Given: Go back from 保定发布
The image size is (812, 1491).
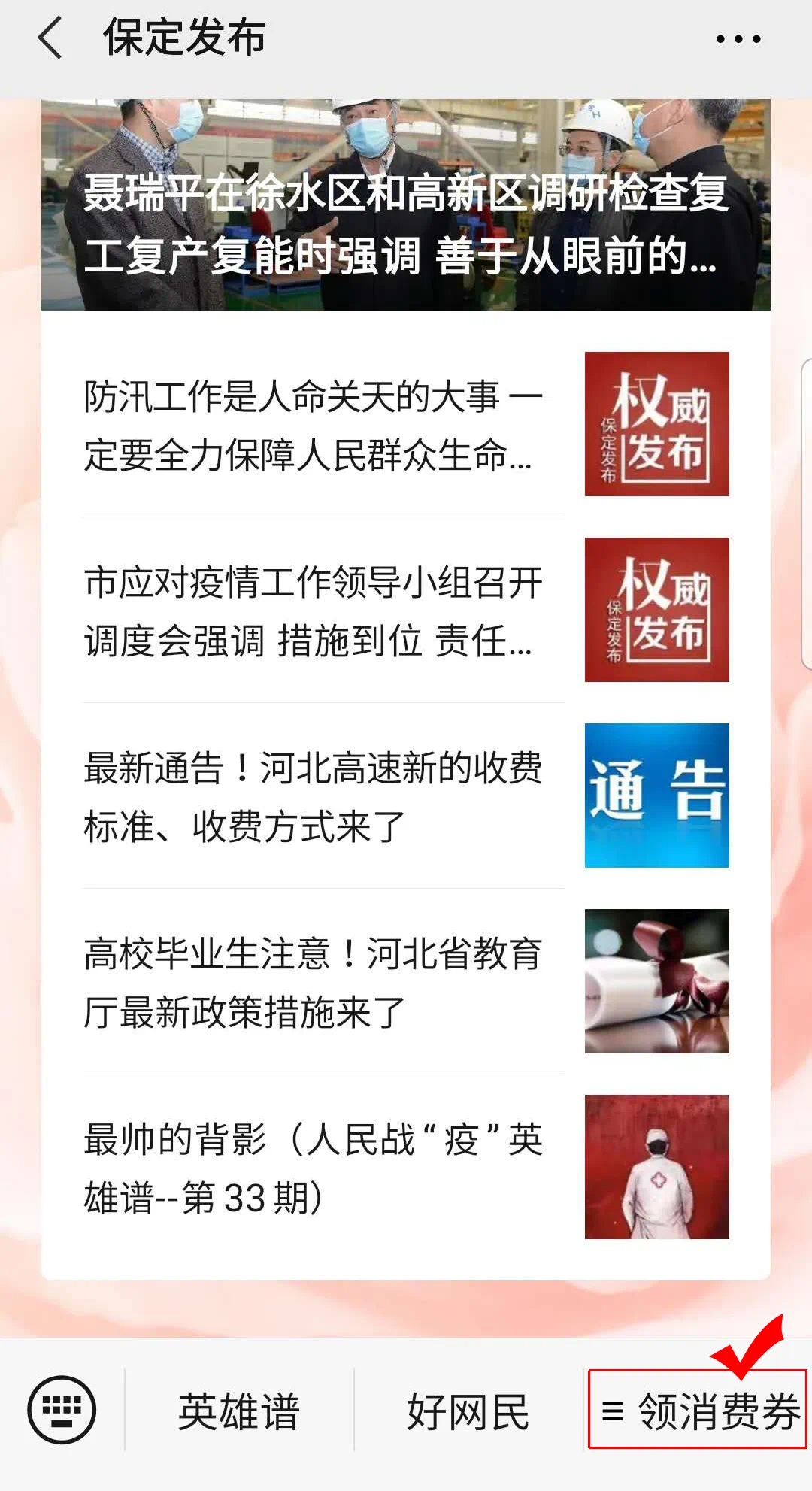Looking at the screenshot, I should [50, 38].
